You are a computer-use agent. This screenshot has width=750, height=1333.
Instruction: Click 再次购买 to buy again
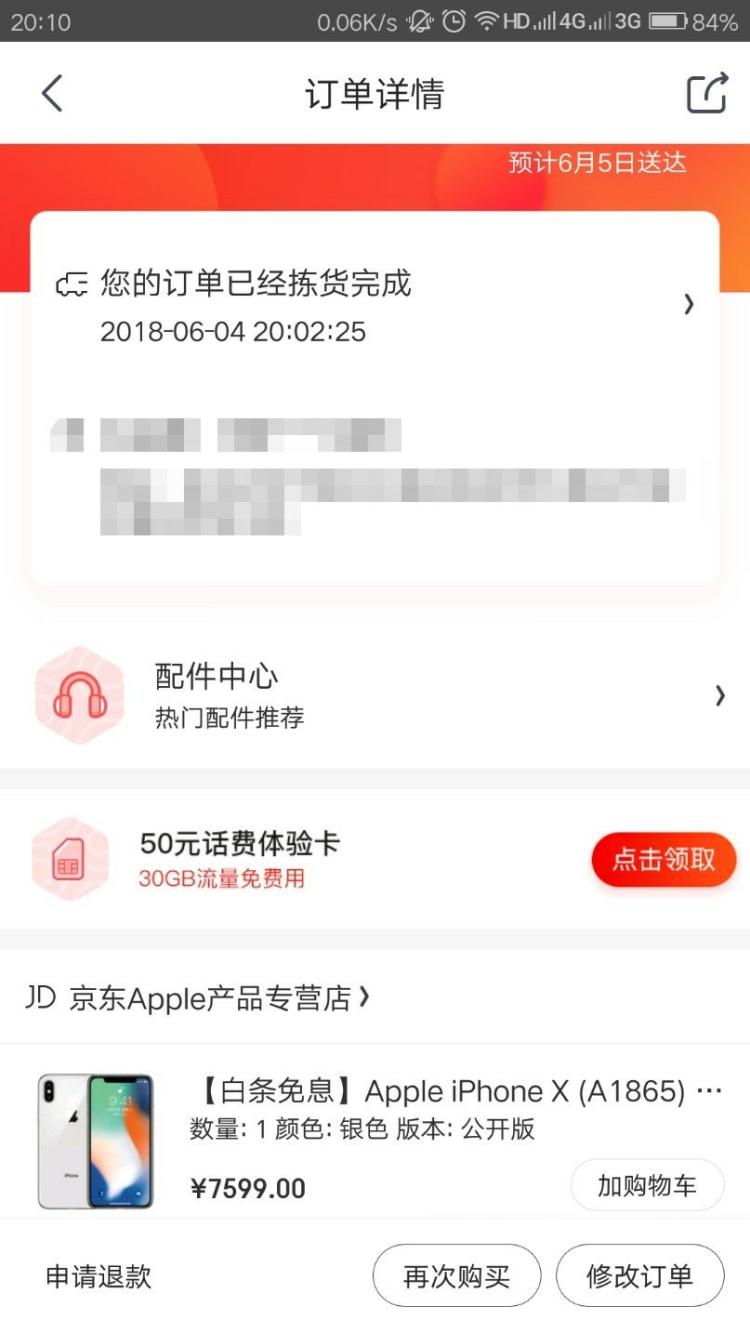point(456,1275)
